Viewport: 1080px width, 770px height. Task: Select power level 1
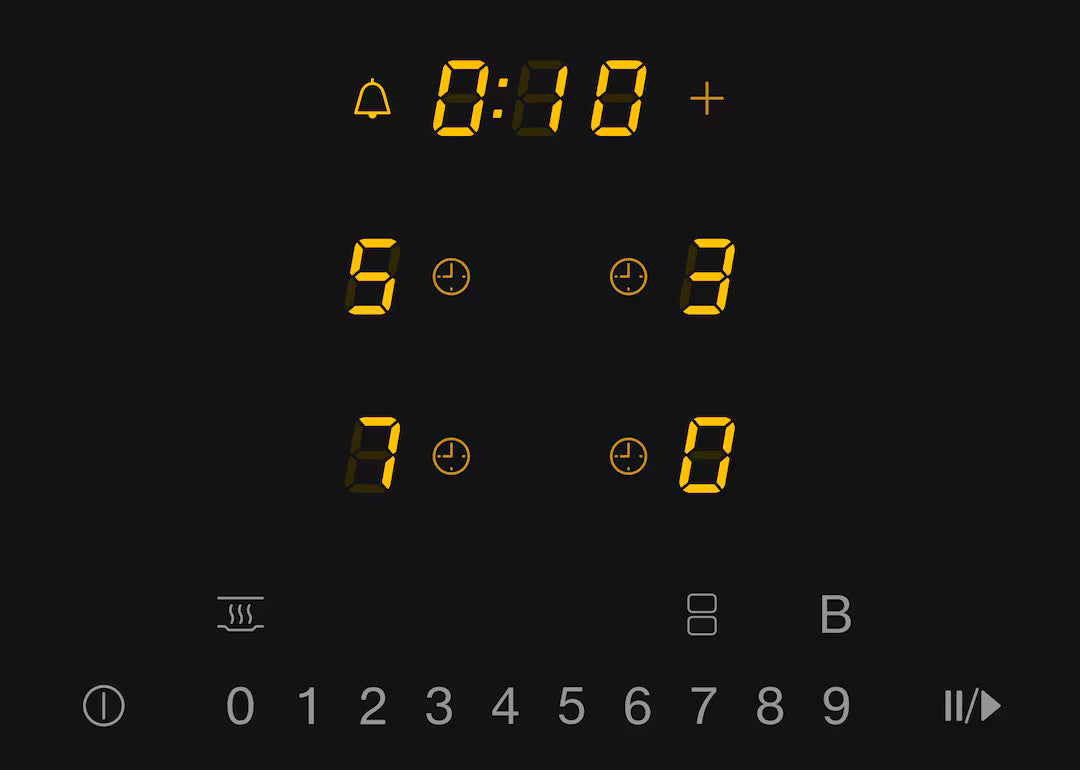(x=309, y=706)
